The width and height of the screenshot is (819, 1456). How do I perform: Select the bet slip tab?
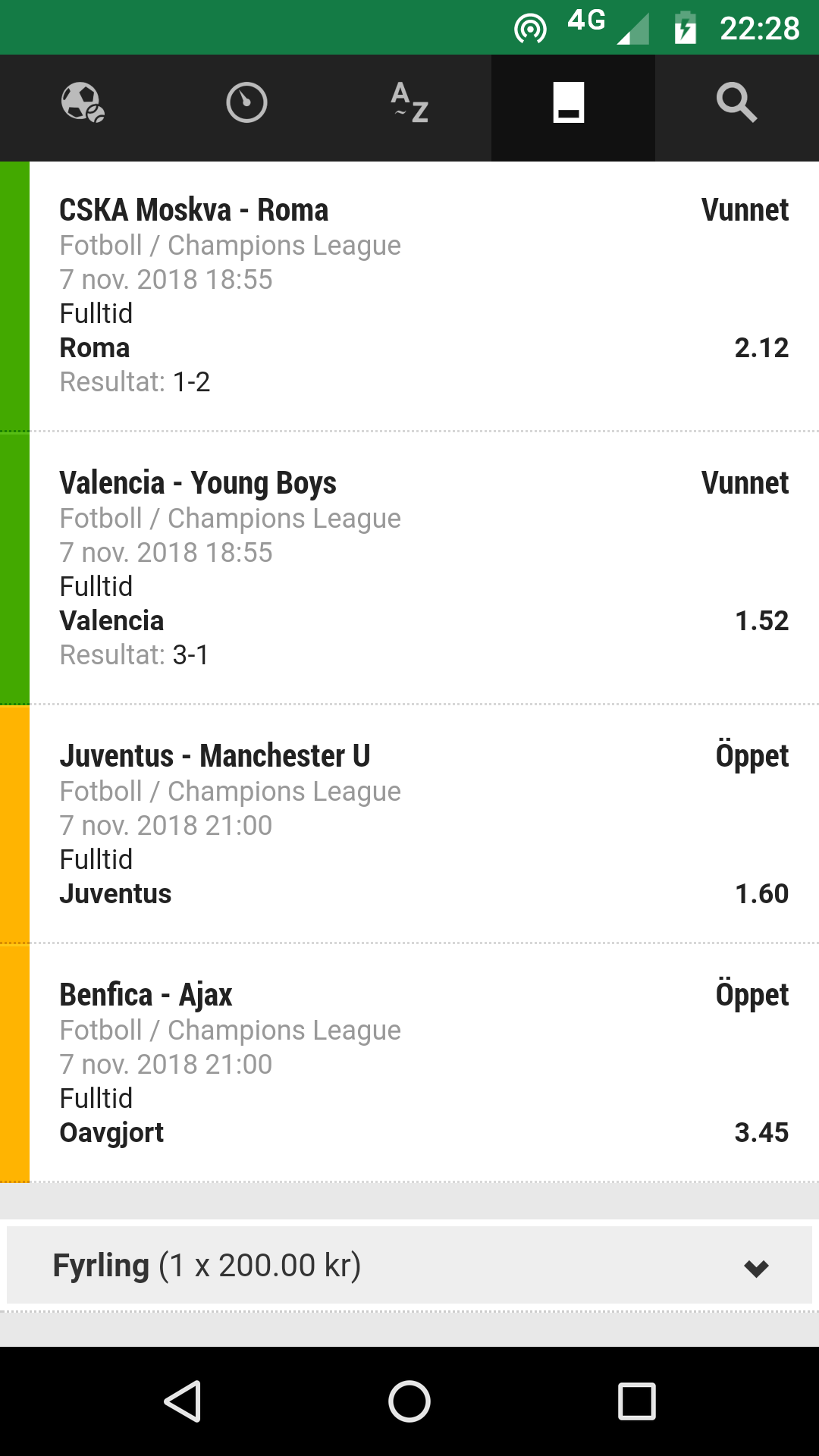573,103
